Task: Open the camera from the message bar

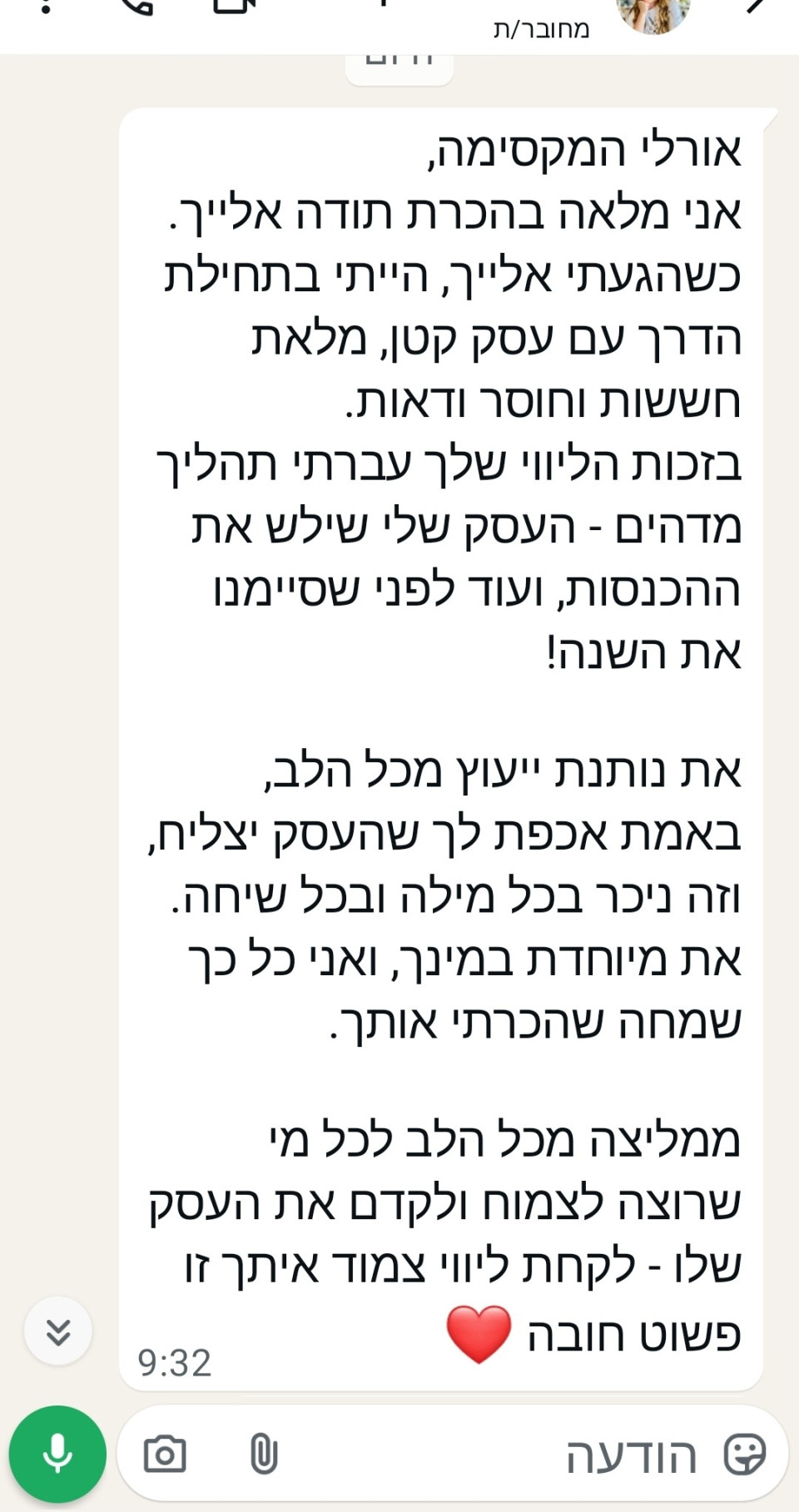Action: (x=165, y=1455)
